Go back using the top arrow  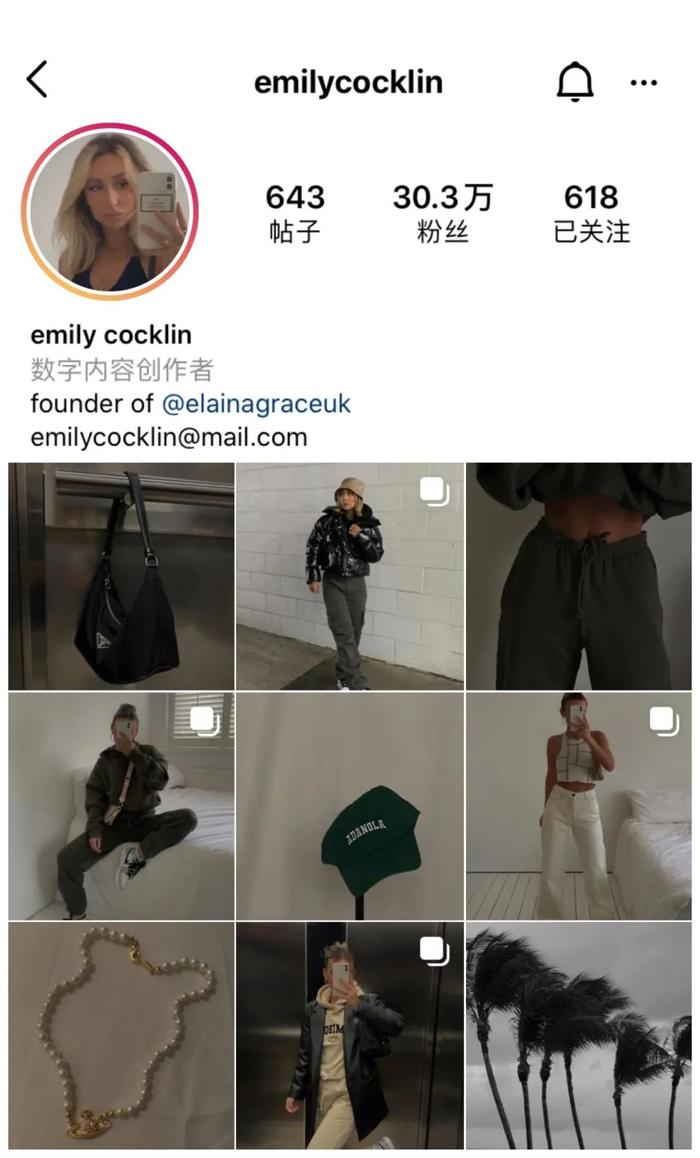point(37,80)
